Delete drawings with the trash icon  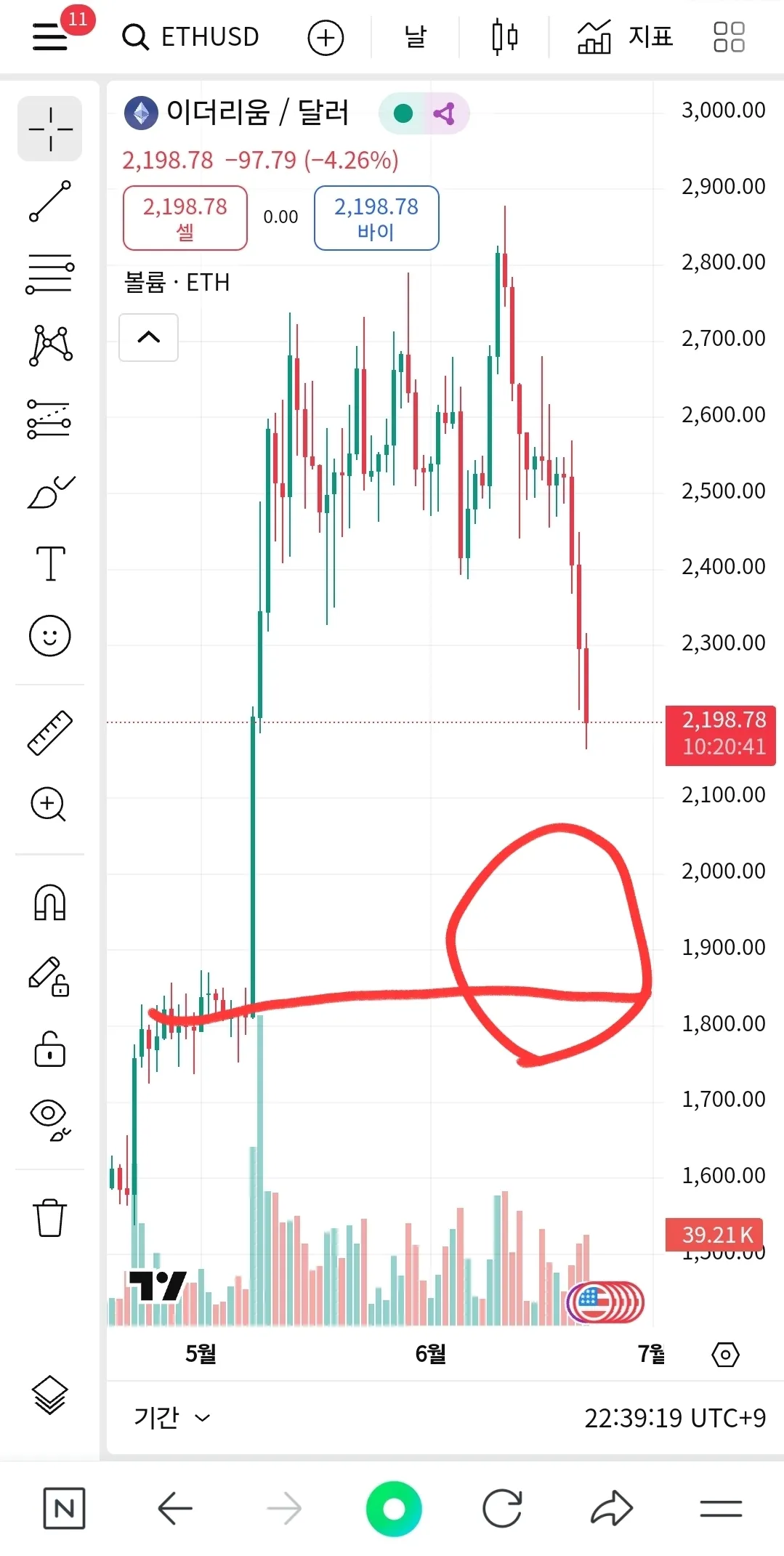(49, 1217)
